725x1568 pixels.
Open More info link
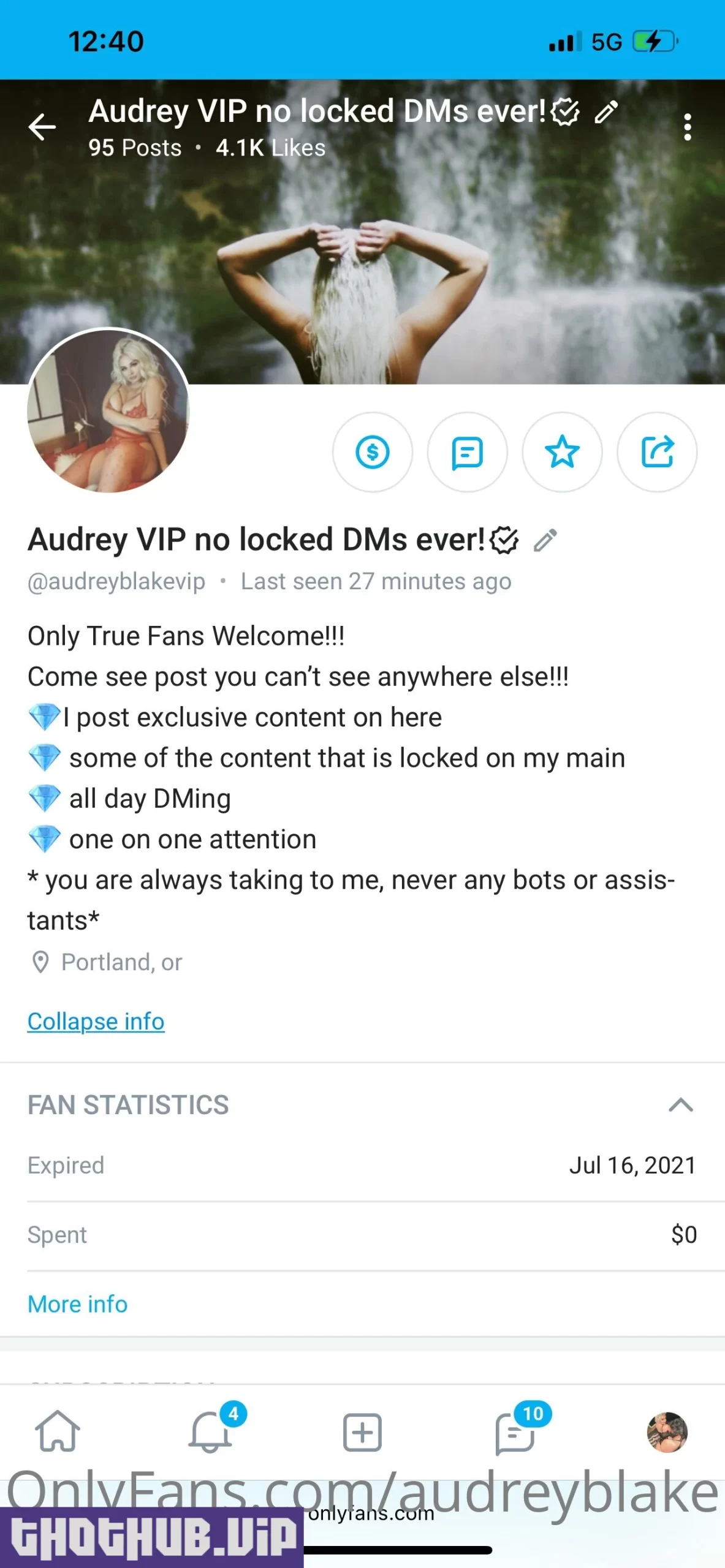click(x=78, y=1304)
